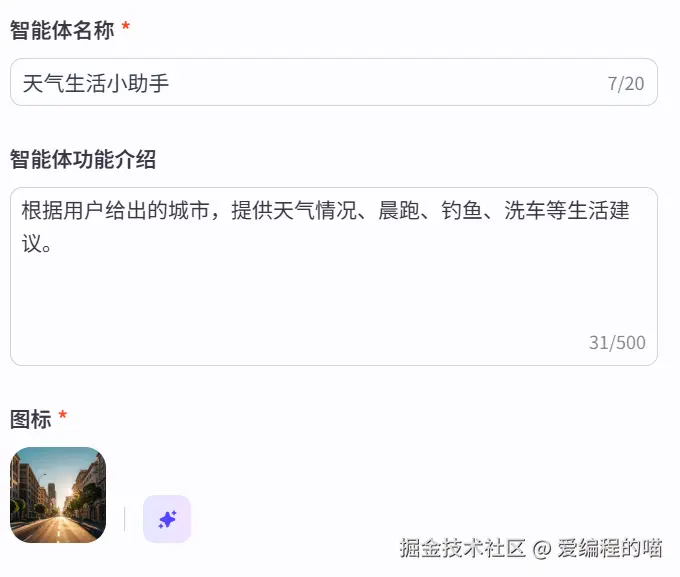This screenshot has width=680, height=577.
Task: Generate an icon with the AI sparkle button
Action: [x=167, y=519]
